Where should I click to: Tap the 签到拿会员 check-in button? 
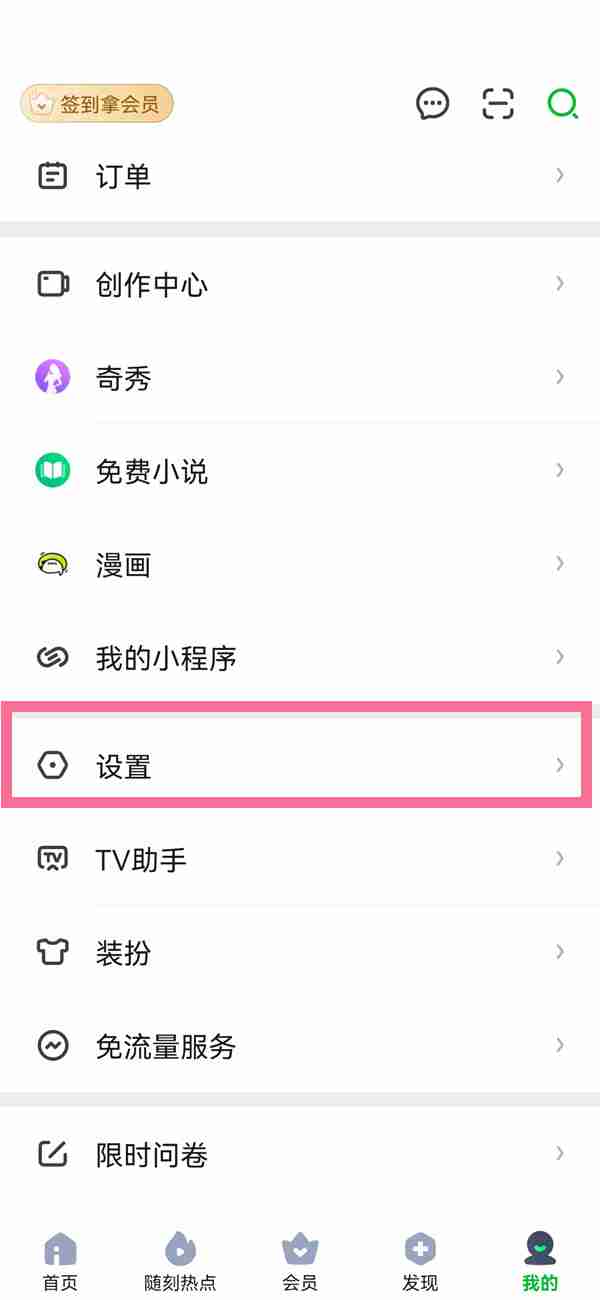click(x=97, y=104)
